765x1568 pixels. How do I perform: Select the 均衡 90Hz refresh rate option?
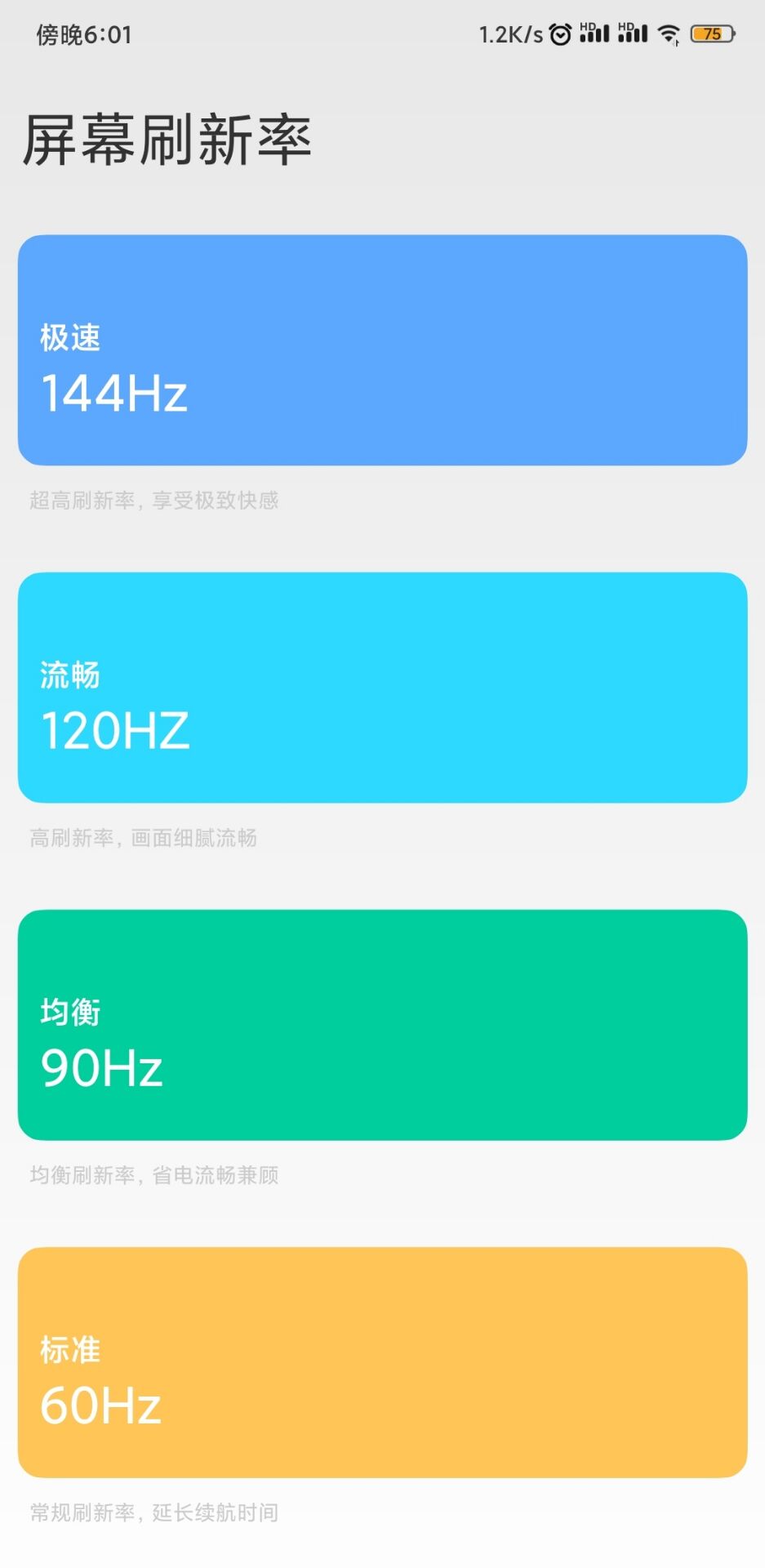tap(382, 1023)
